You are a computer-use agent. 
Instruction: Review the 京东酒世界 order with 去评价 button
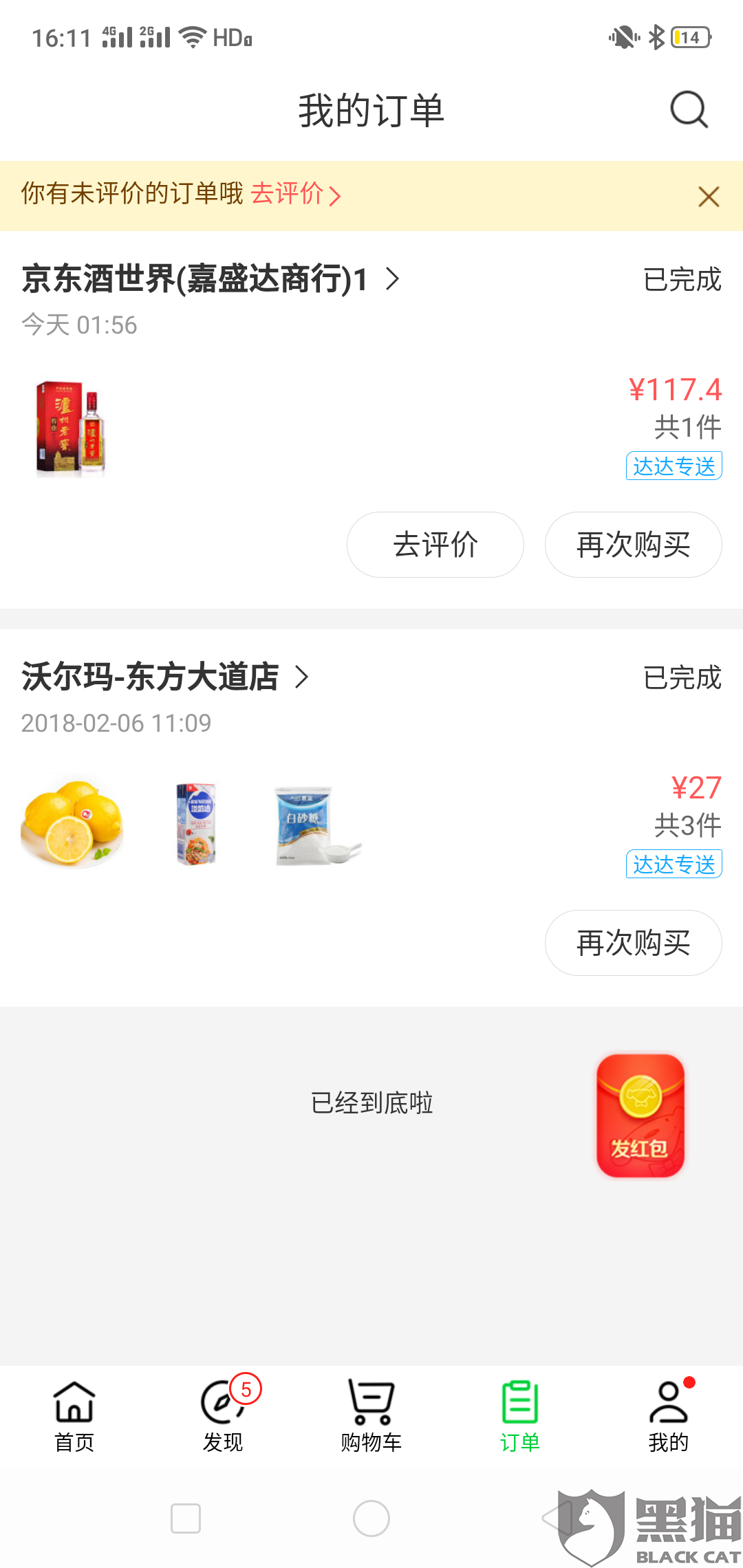pos(435,545)
